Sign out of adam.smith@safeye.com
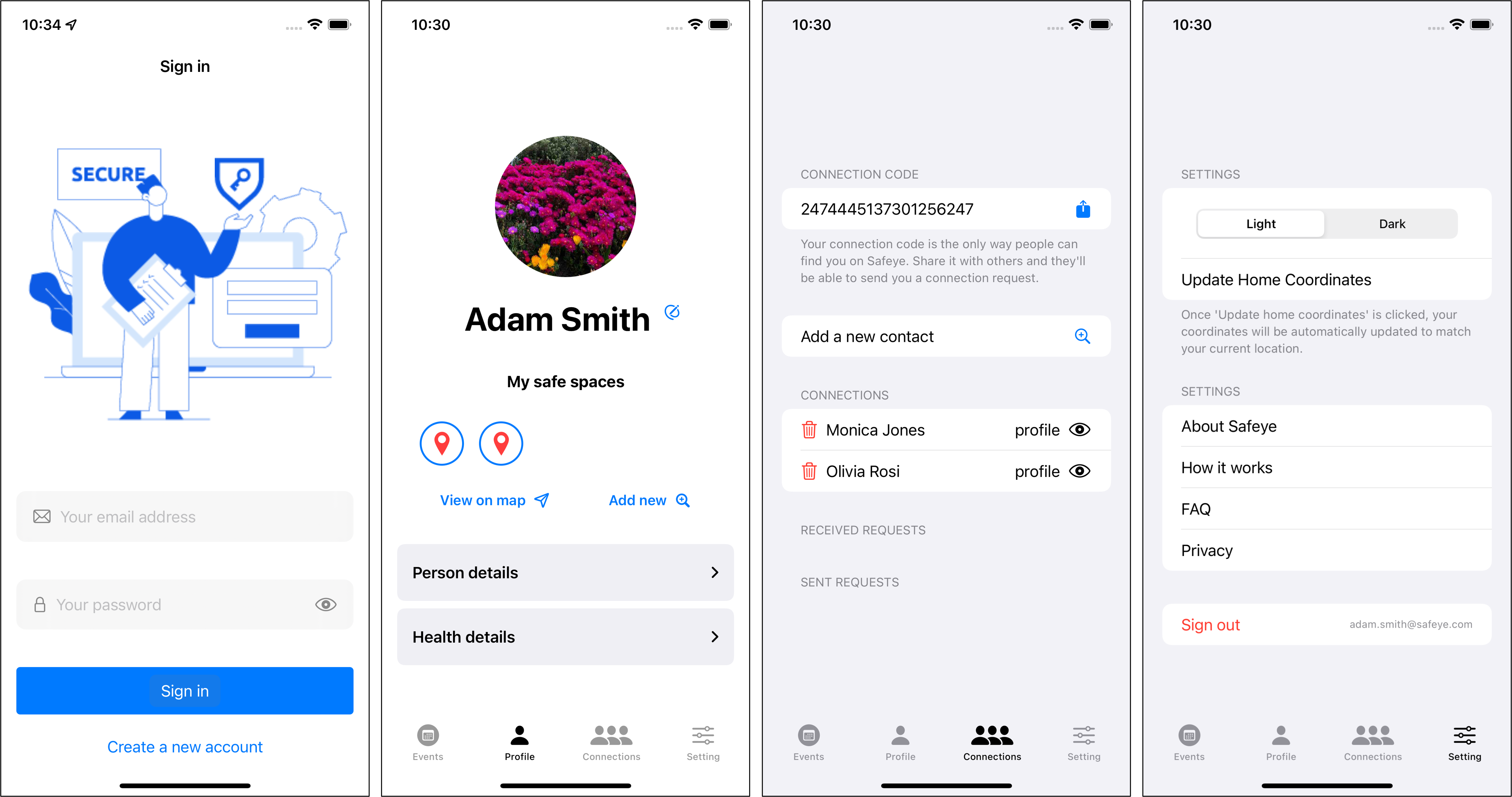1512x797 pixels. 1210,624
